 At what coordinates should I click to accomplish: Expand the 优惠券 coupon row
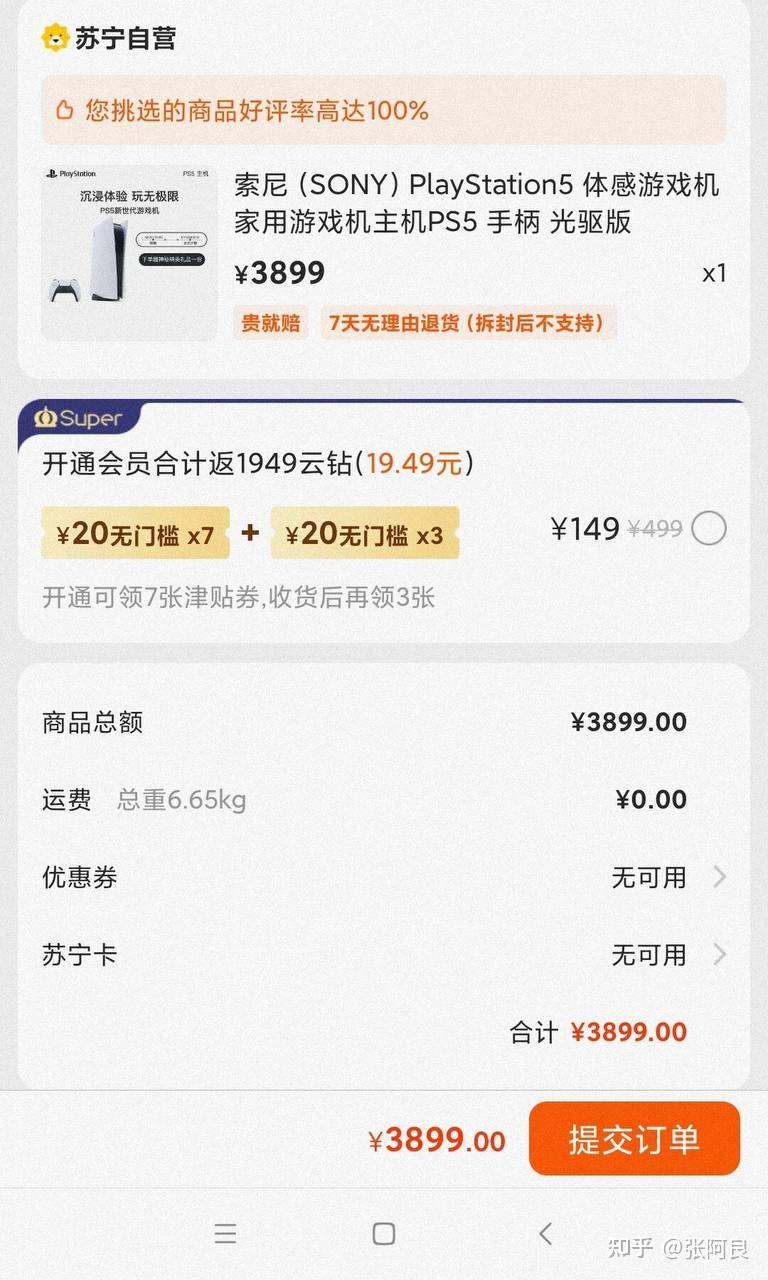point(718,877)
